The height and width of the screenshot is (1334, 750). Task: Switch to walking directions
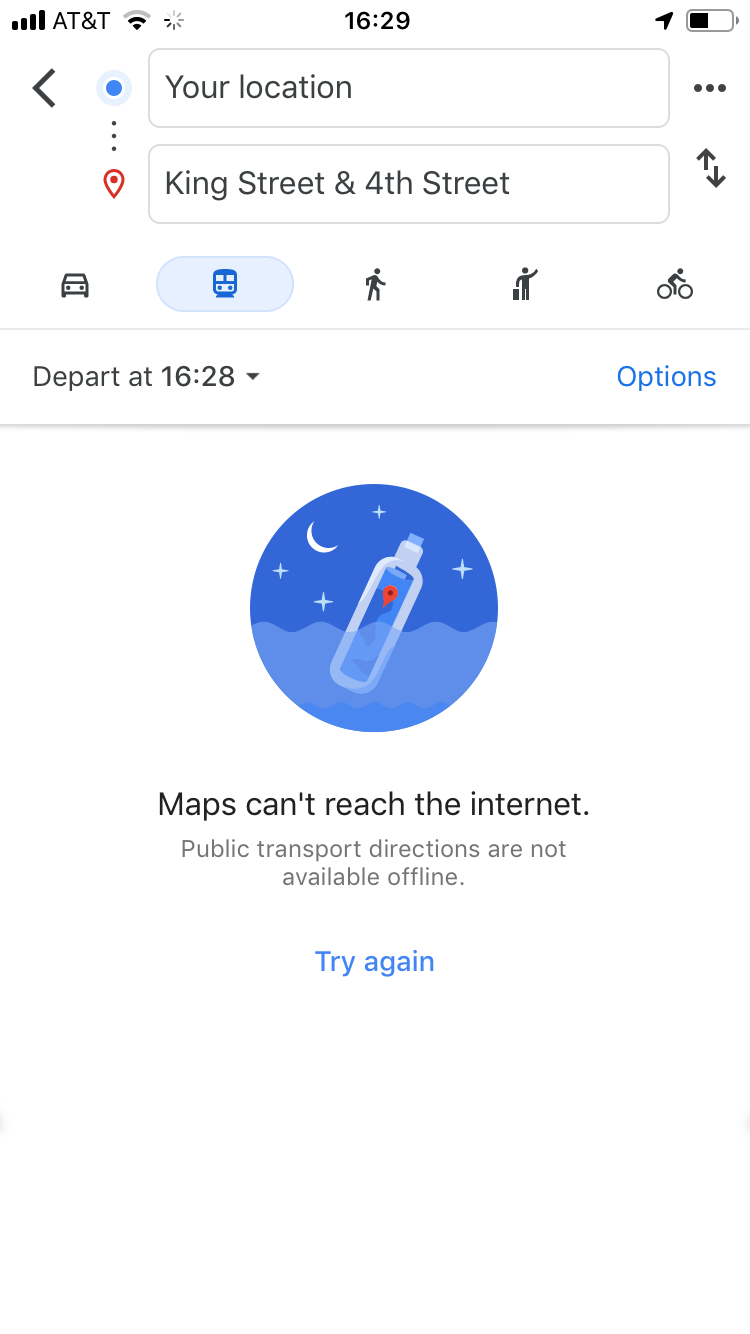click(x=375, y=285)
